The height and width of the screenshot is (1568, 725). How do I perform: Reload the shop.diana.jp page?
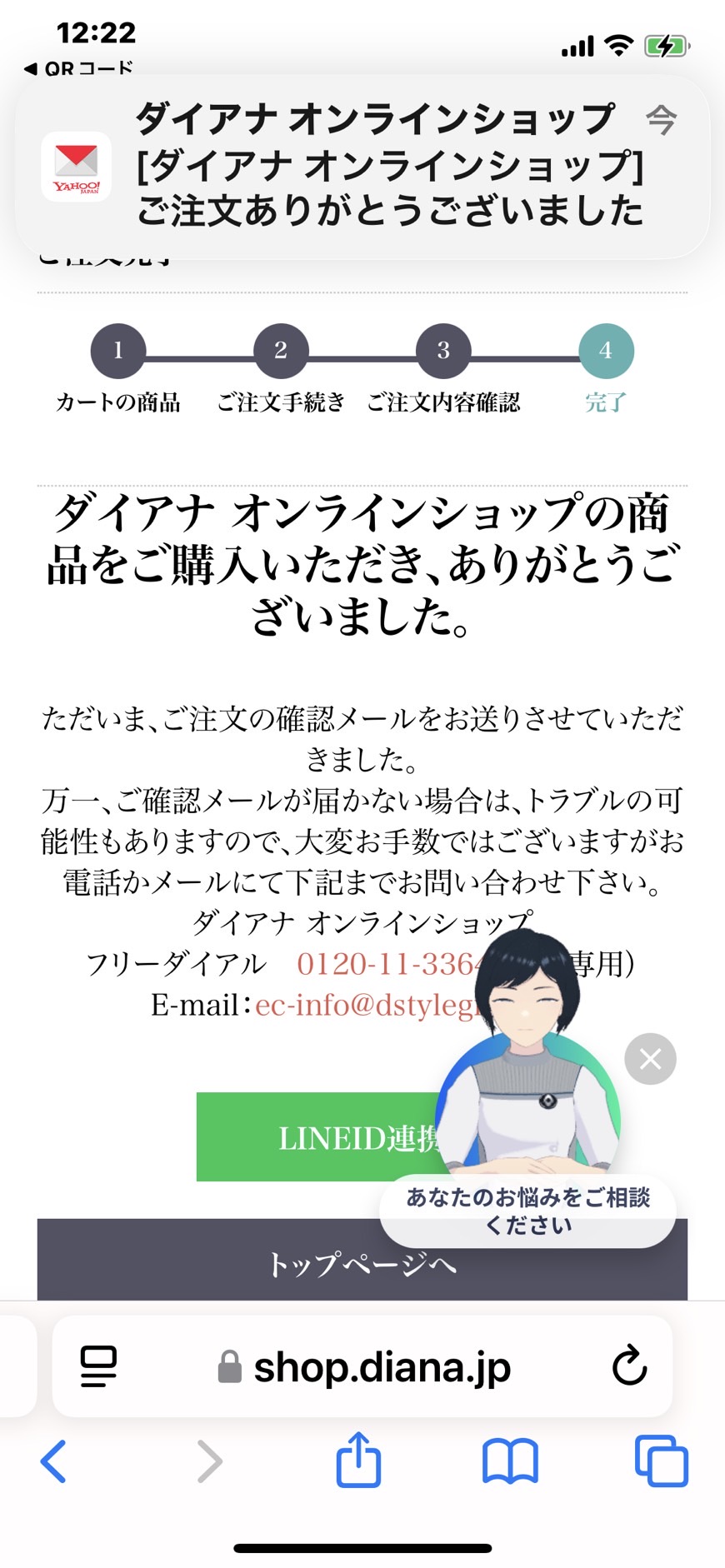[629, 1365]
